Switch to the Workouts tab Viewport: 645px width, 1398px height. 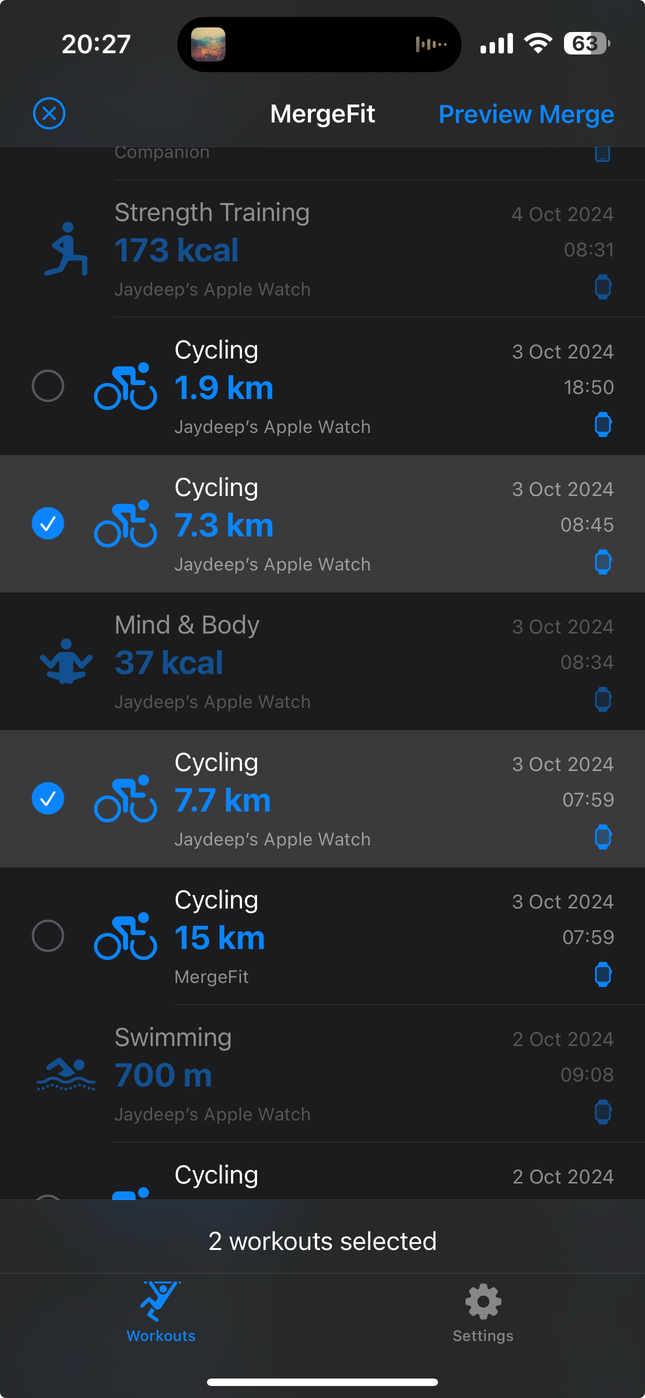pyautogui.click(x=161, y=1312)
